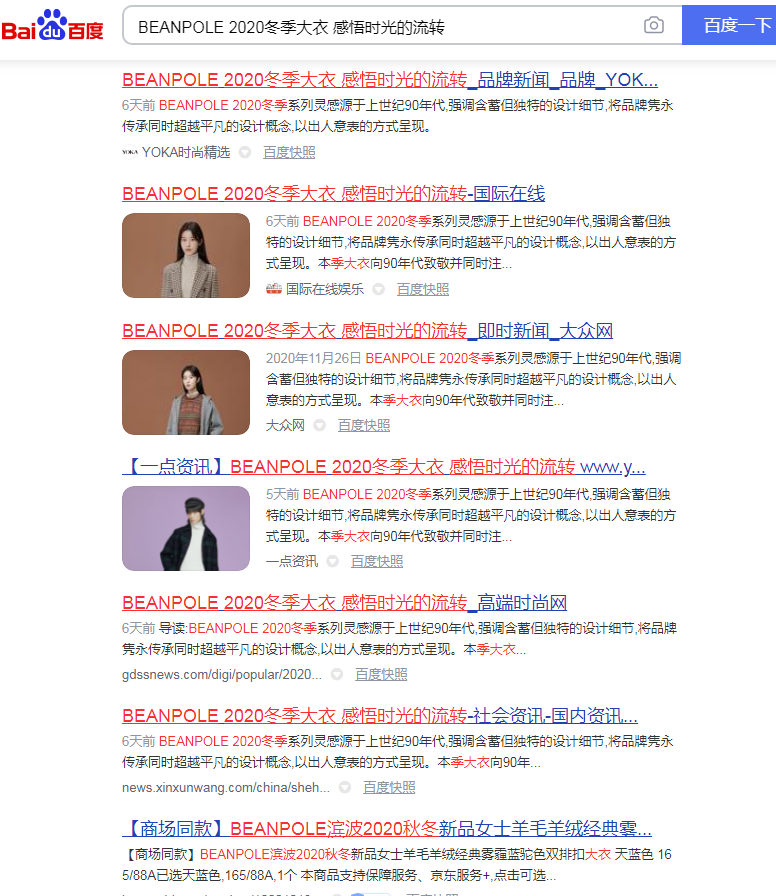Open camera image search icon
The image size is (776, 896).
point(654,26)
